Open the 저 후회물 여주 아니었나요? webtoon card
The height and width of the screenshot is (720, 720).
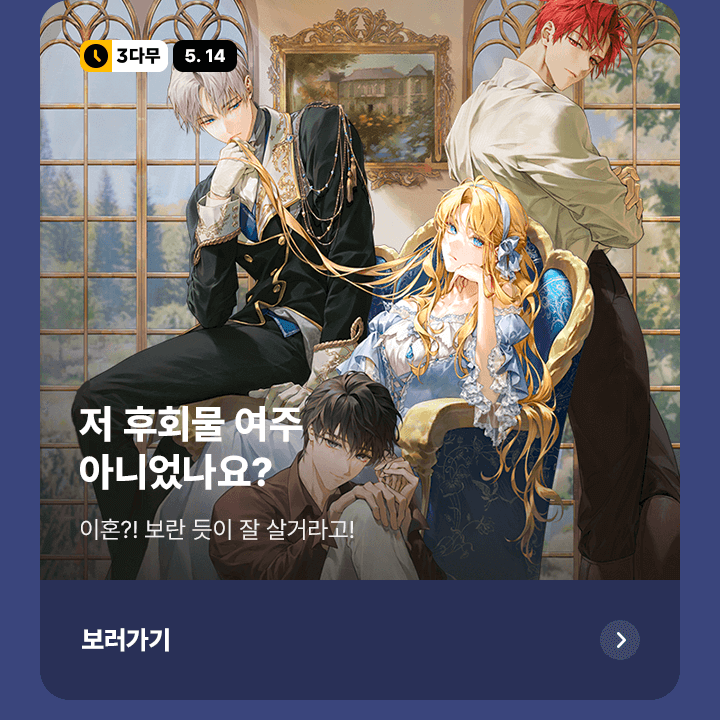360,300
